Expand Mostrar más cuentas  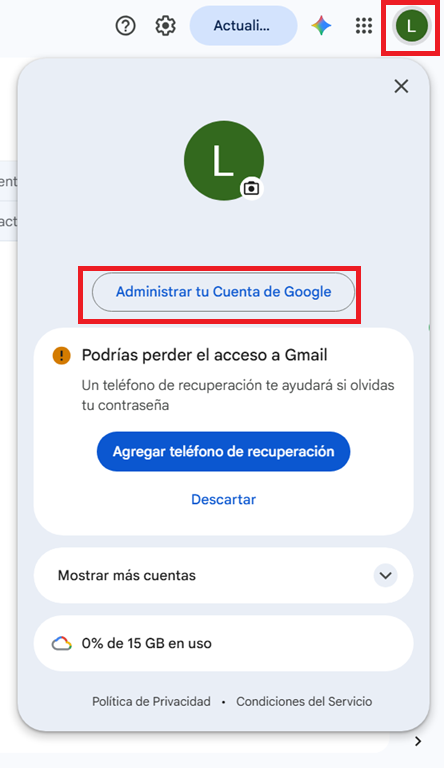click(x=223, y=575)
